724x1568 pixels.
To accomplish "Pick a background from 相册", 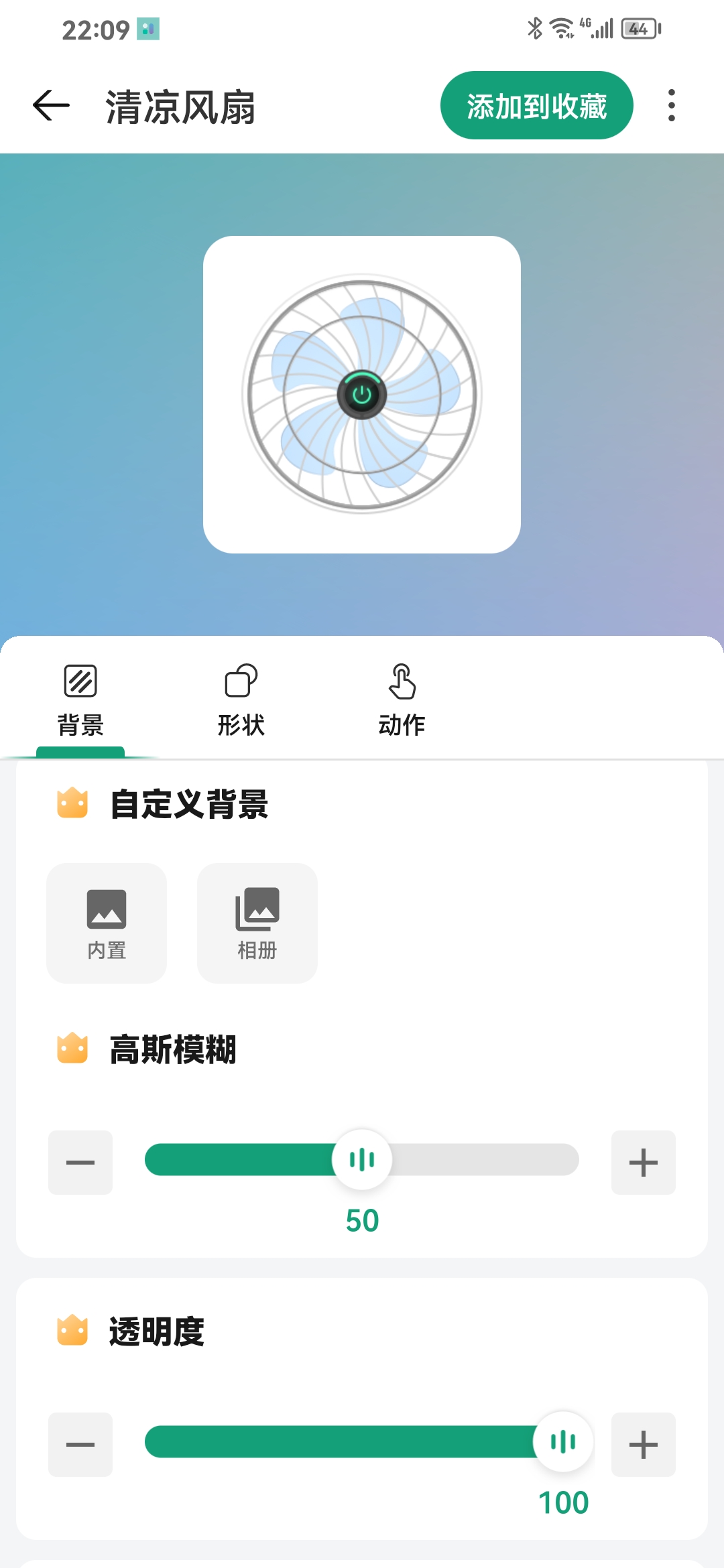I will point(257,923).
